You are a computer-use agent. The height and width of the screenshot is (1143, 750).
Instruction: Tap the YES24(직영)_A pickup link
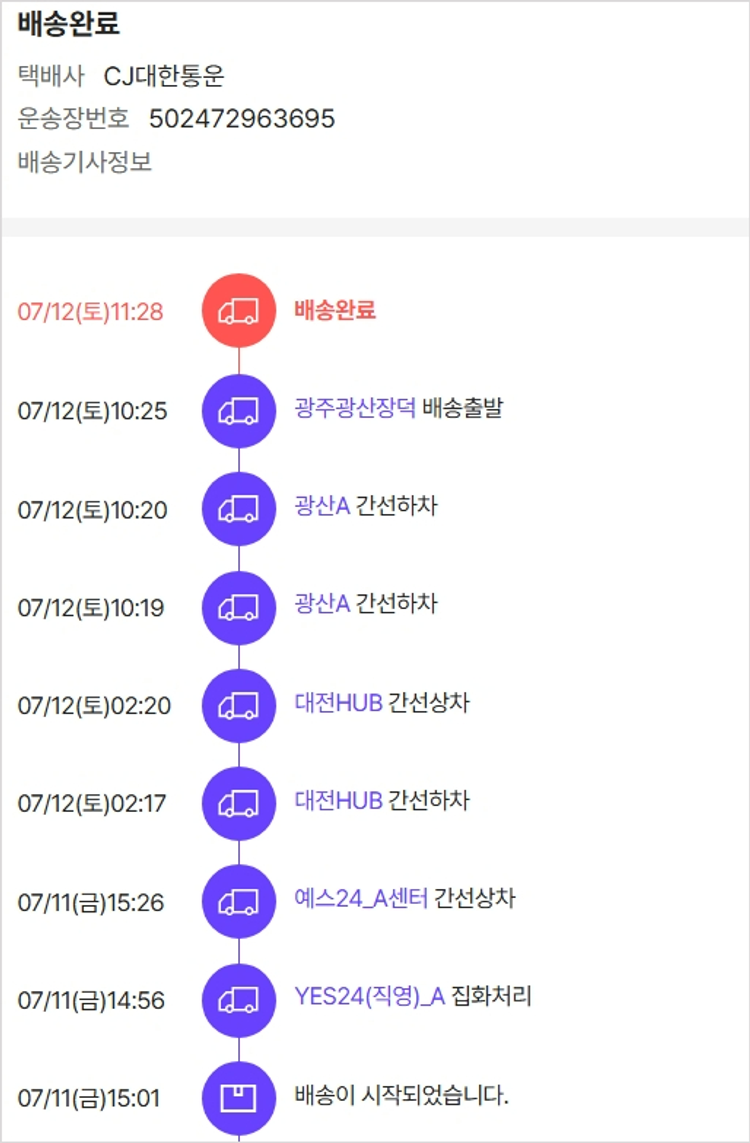[369, 997]
